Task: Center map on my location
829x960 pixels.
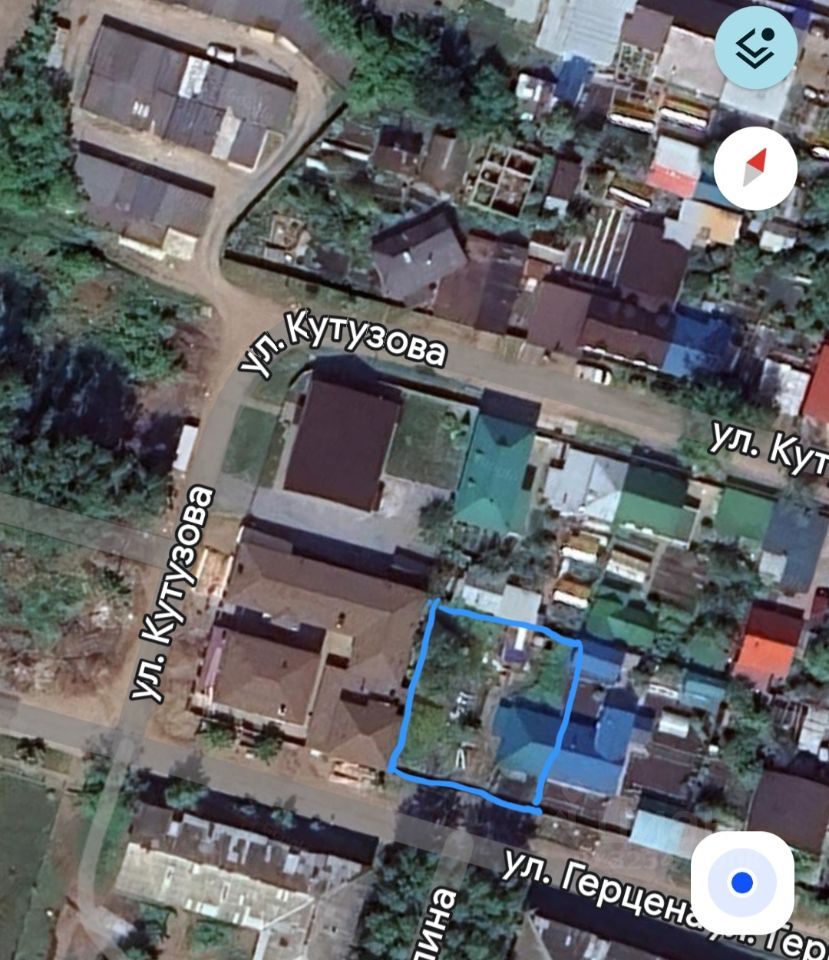Action: click(x=742, y=882)
